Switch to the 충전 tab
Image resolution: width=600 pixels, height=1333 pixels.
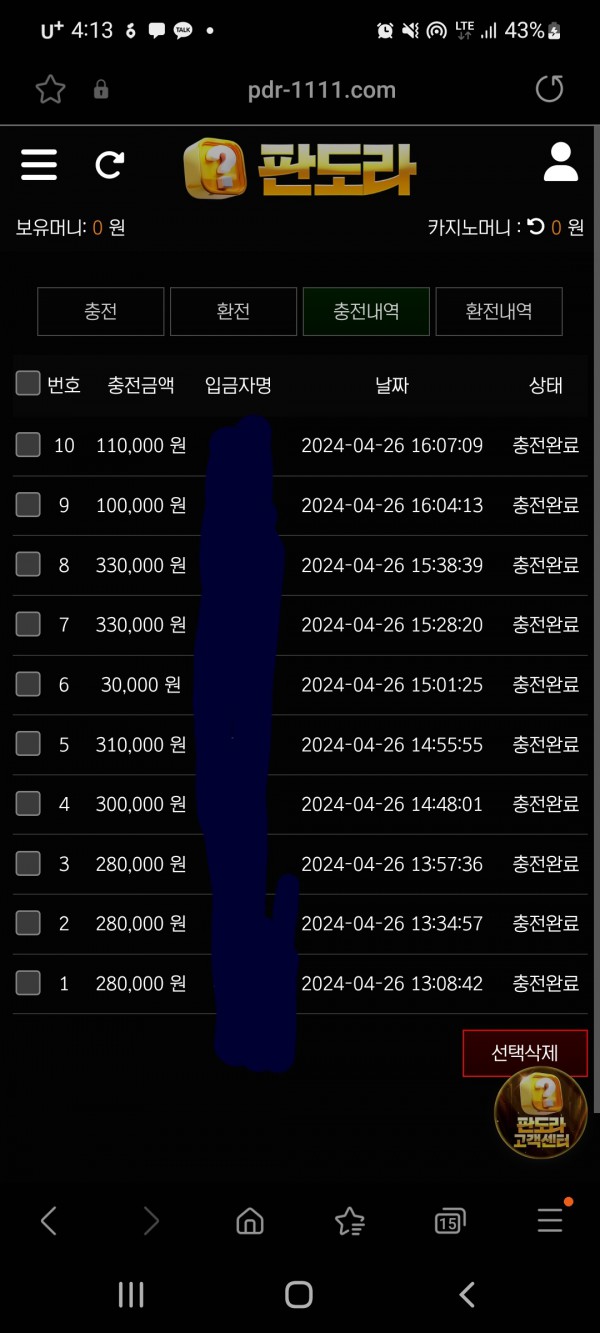pyautogui.click(x=100, y=311)
